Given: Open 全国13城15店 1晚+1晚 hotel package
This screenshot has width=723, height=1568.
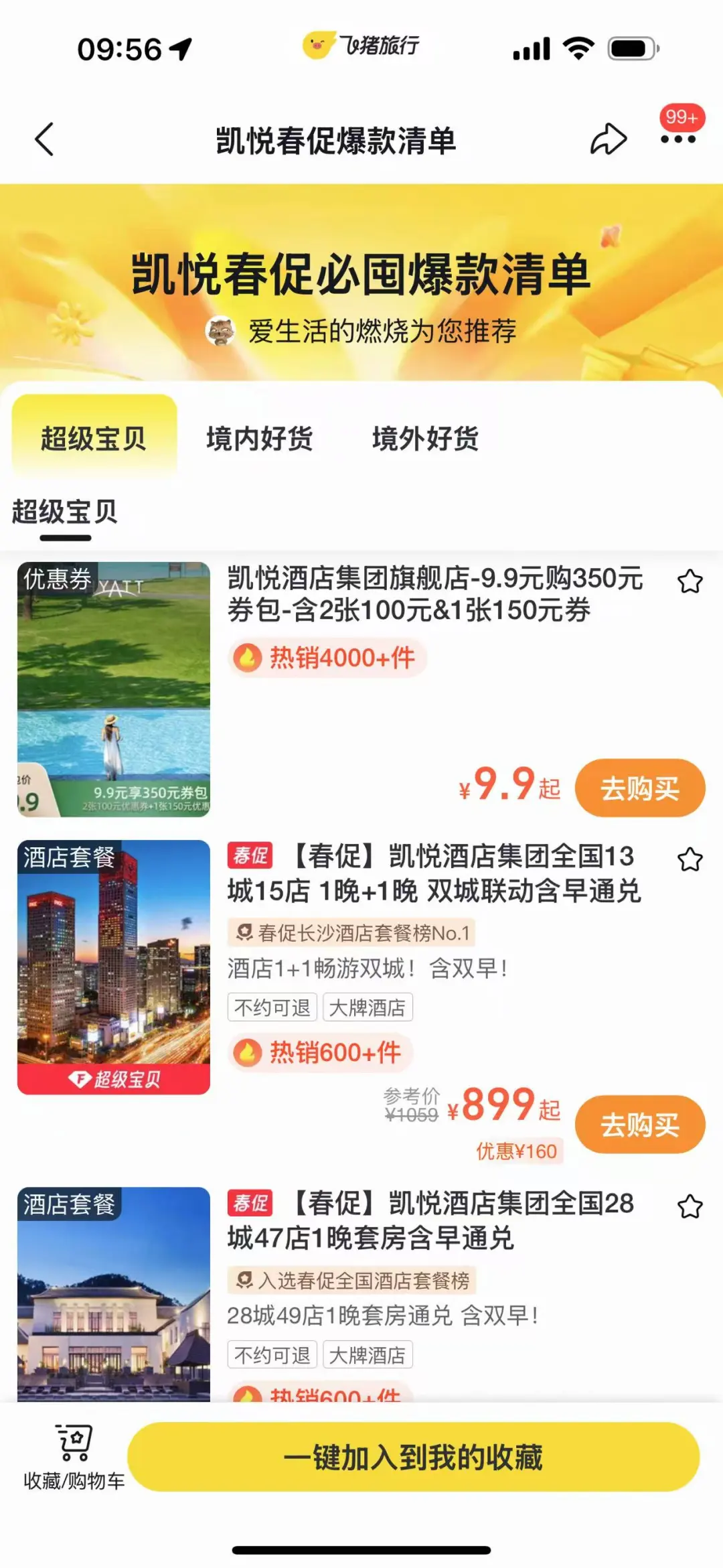Looking at the screenshot, I should (x=435, y=873).
